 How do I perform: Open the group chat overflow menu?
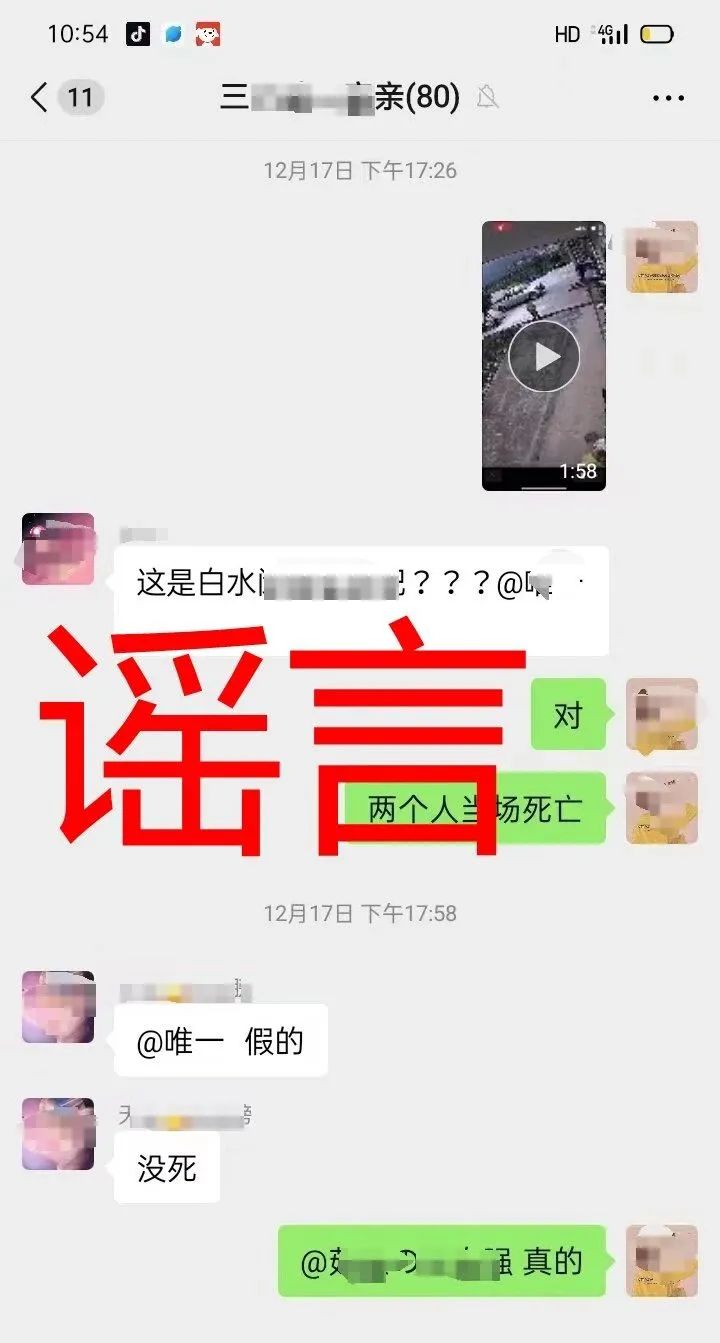click(x=668, y=98)
